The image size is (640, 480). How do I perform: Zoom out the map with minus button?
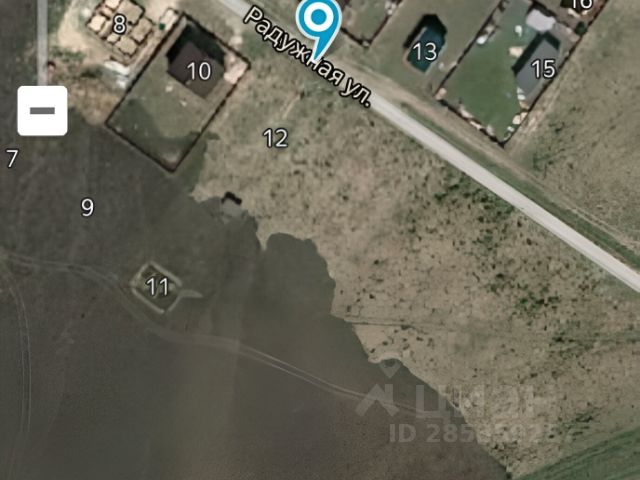click(x=42, y=111)
